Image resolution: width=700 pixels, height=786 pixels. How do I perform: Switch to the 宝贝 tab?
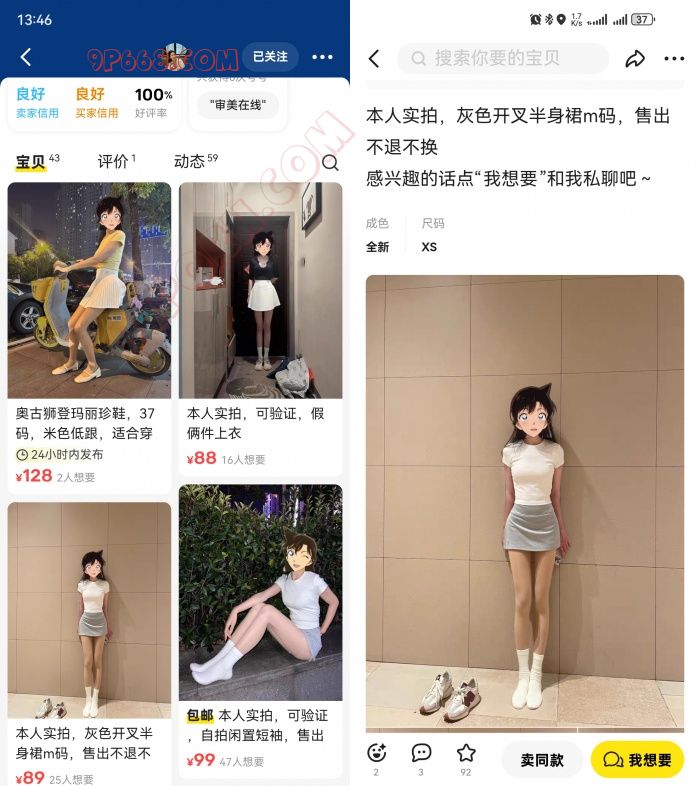(x=32, y=162)
